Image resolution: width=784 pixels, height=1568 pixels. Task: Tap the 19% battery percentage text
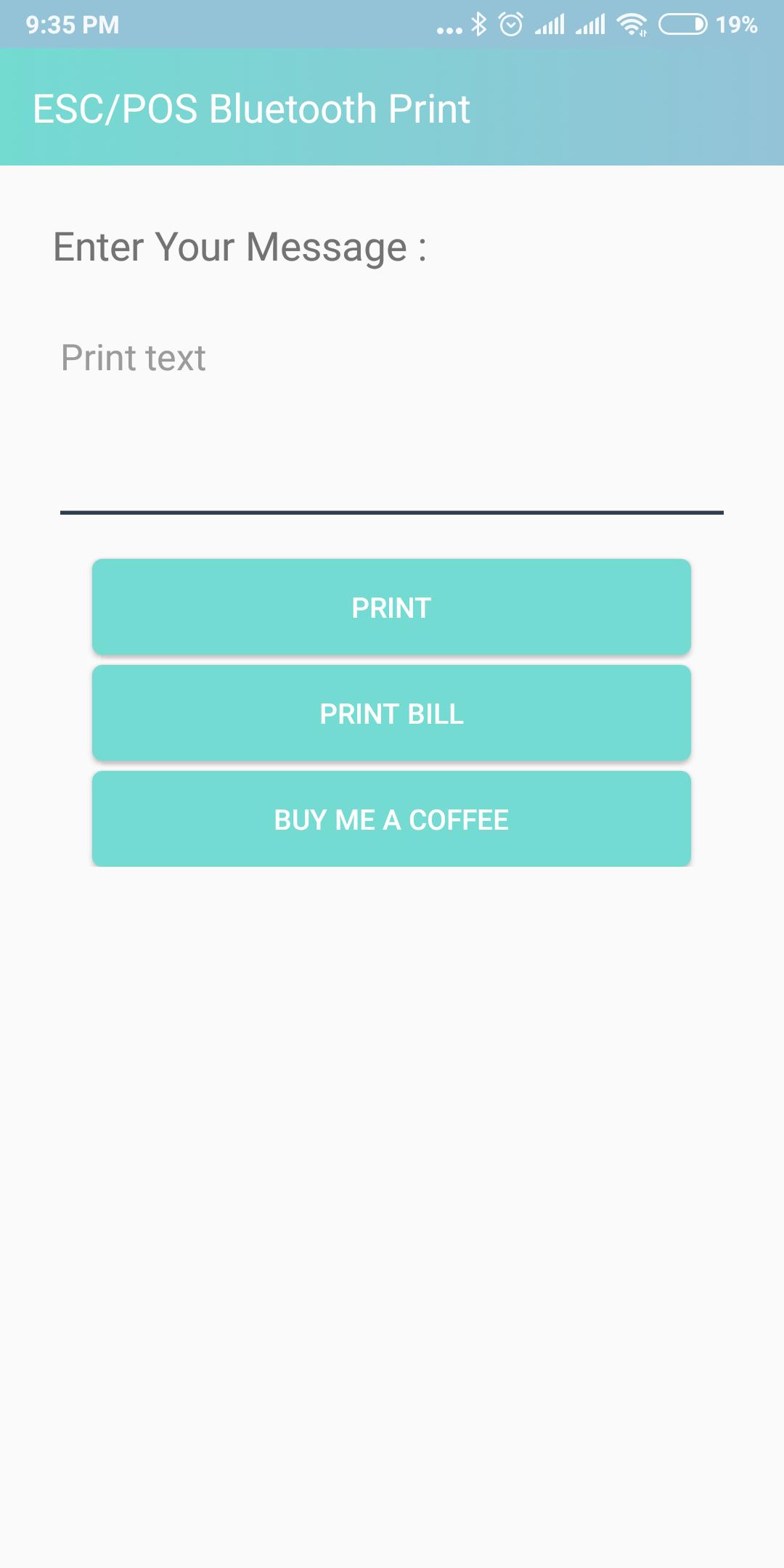(735, 25)
